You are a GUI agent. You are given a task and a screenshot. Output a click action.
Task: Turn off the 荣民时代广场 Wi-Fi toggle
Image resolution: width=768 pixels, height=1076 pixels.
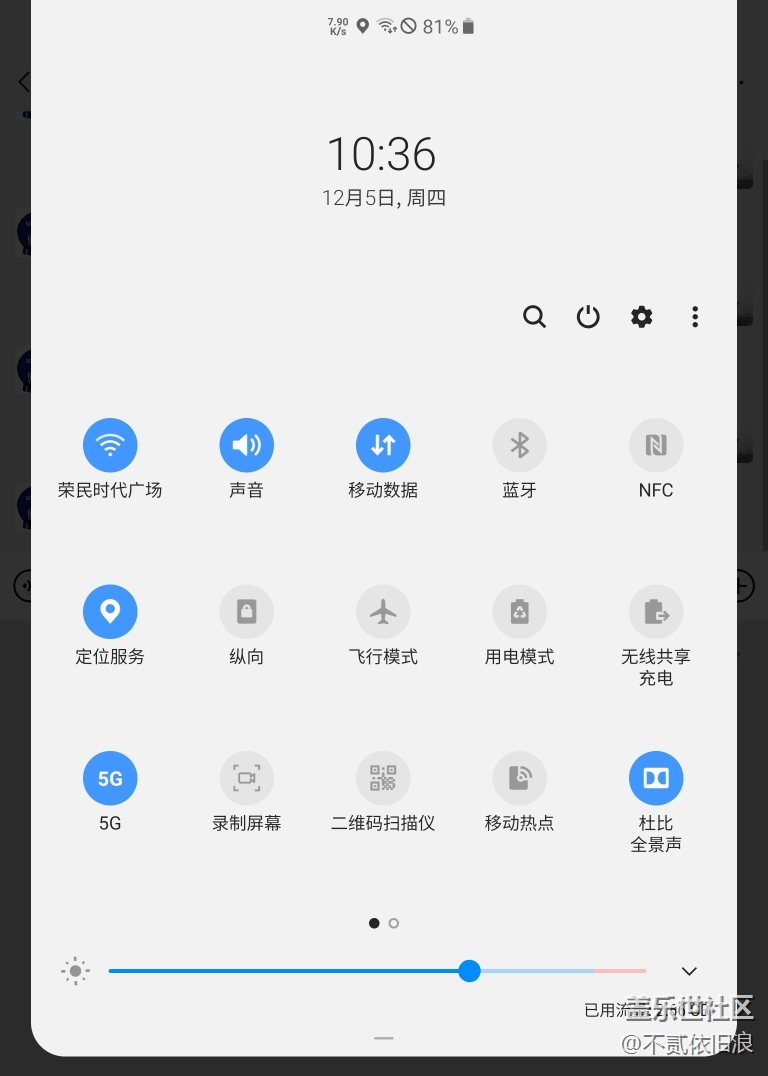110,445
